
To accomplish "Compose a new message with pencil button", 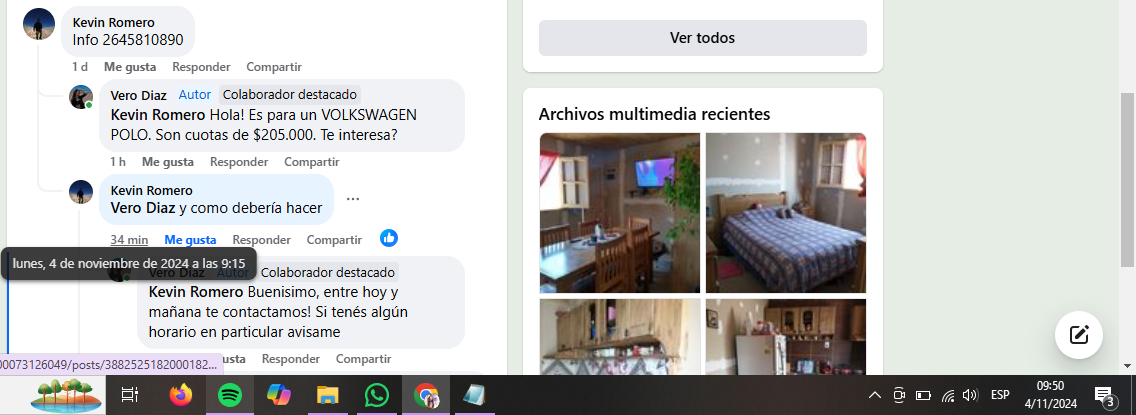I will [1078, 335].
